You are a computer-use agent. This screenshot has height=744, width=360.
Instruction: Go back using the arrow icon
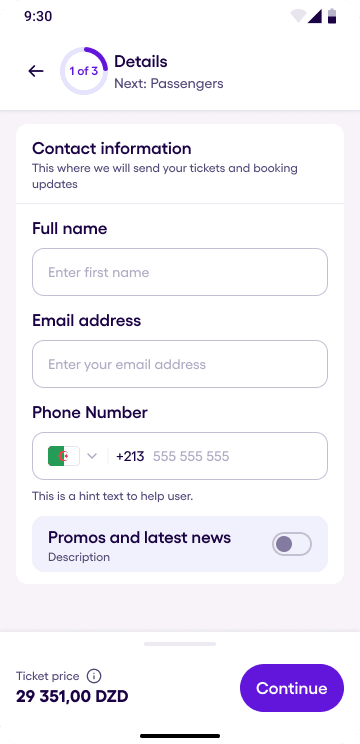pos(36,71)
